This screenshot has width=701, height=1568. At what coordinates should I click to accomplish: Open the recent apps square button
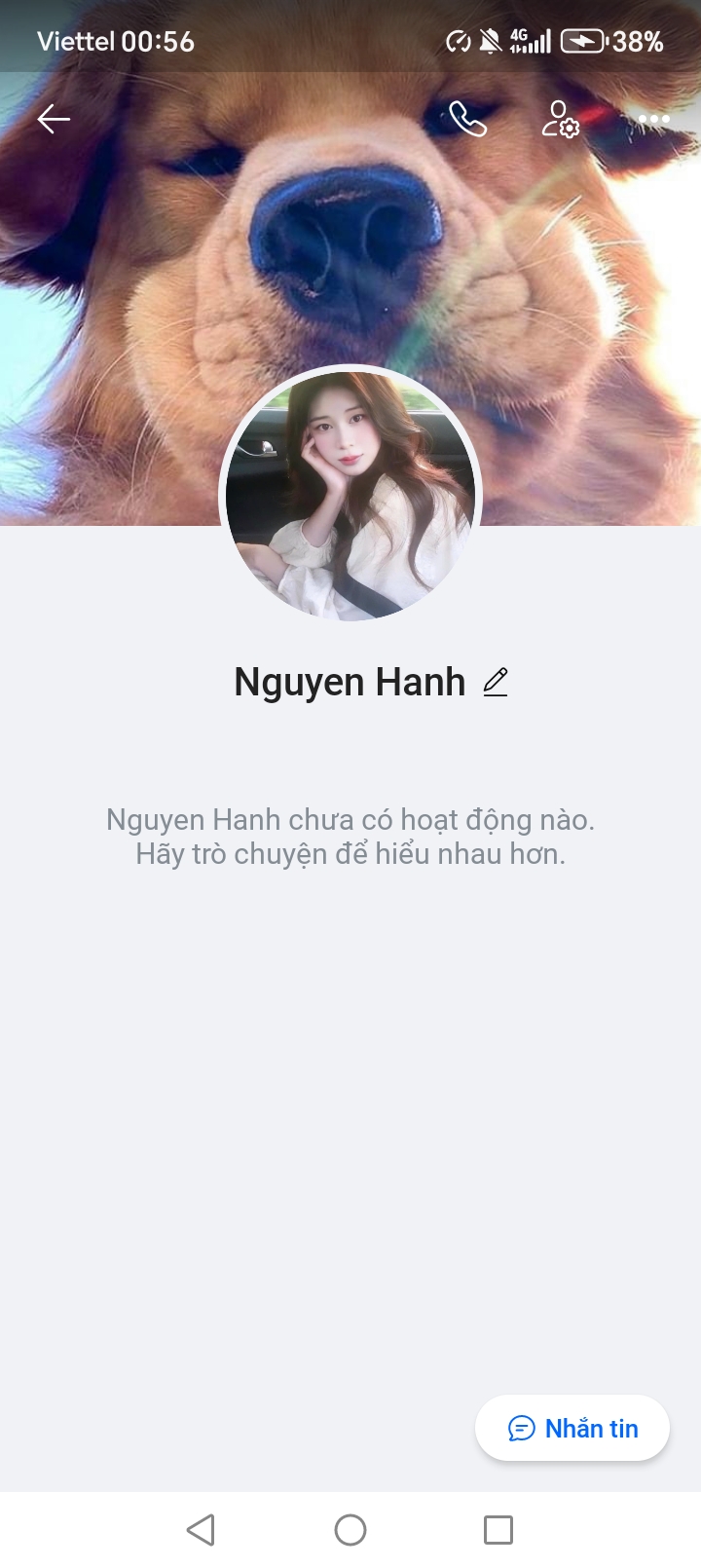coord(498,1529)
